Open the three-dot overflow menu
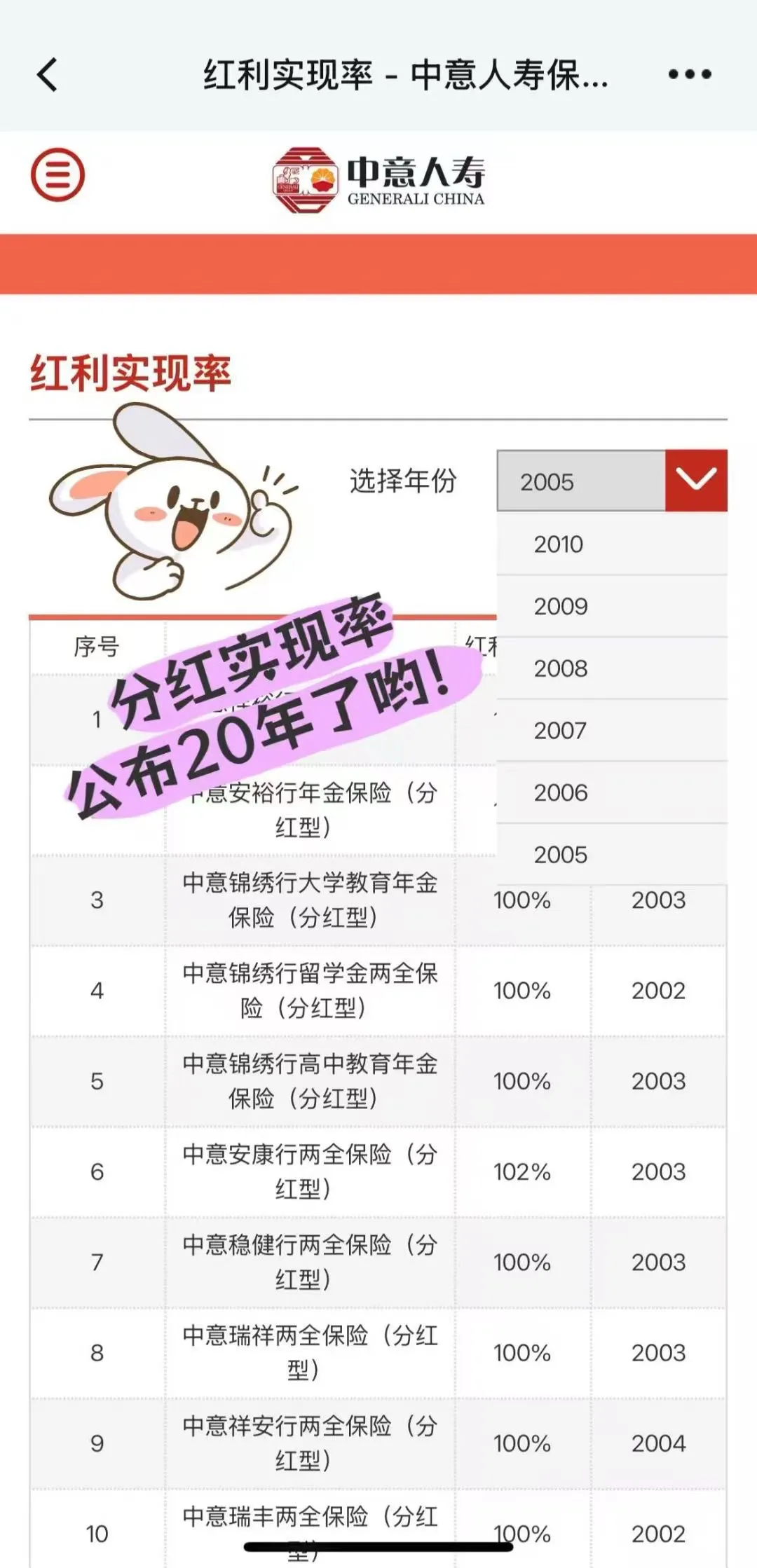Screen dimensions: 757x1568 click(x=690, y=74)
